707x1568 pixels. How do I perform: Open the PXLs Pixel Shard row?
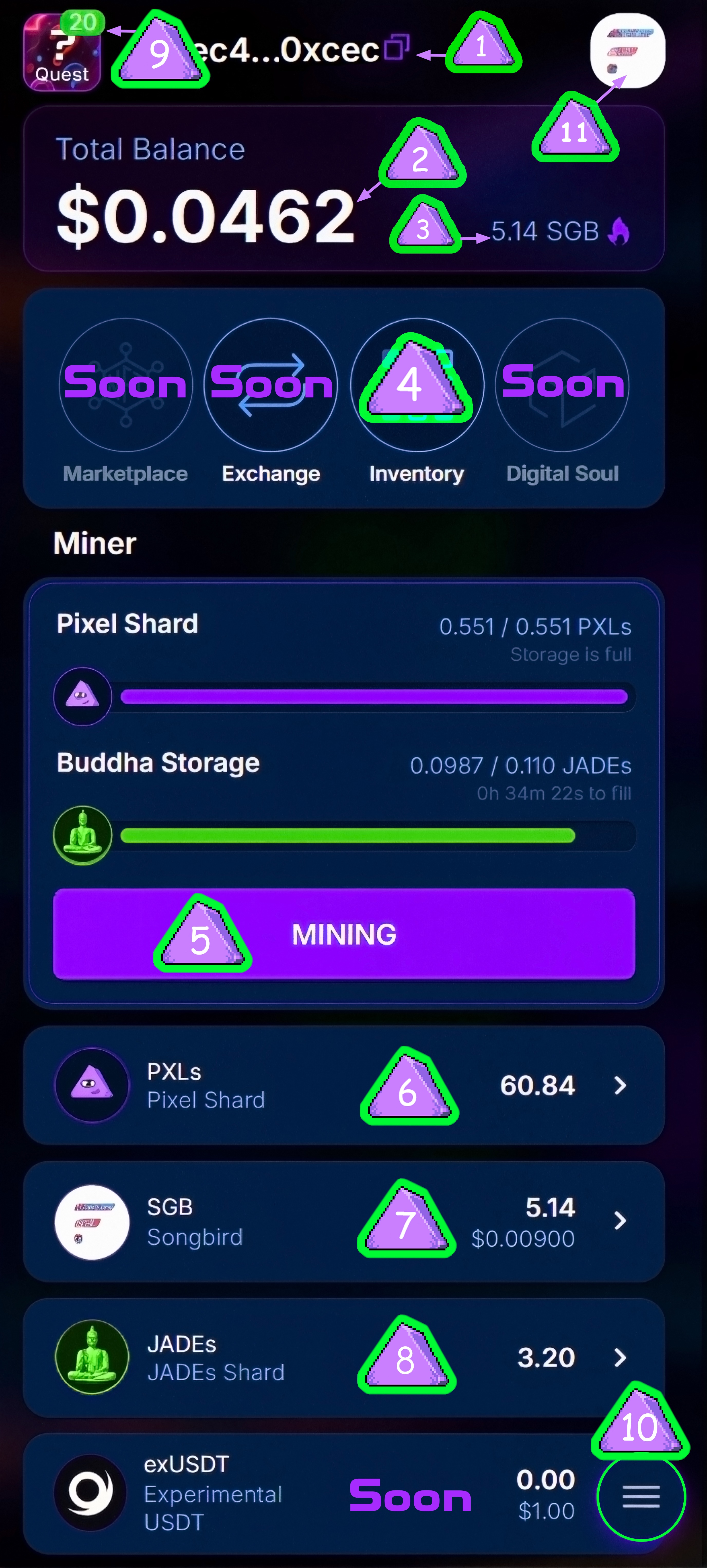click(344, 1085)
